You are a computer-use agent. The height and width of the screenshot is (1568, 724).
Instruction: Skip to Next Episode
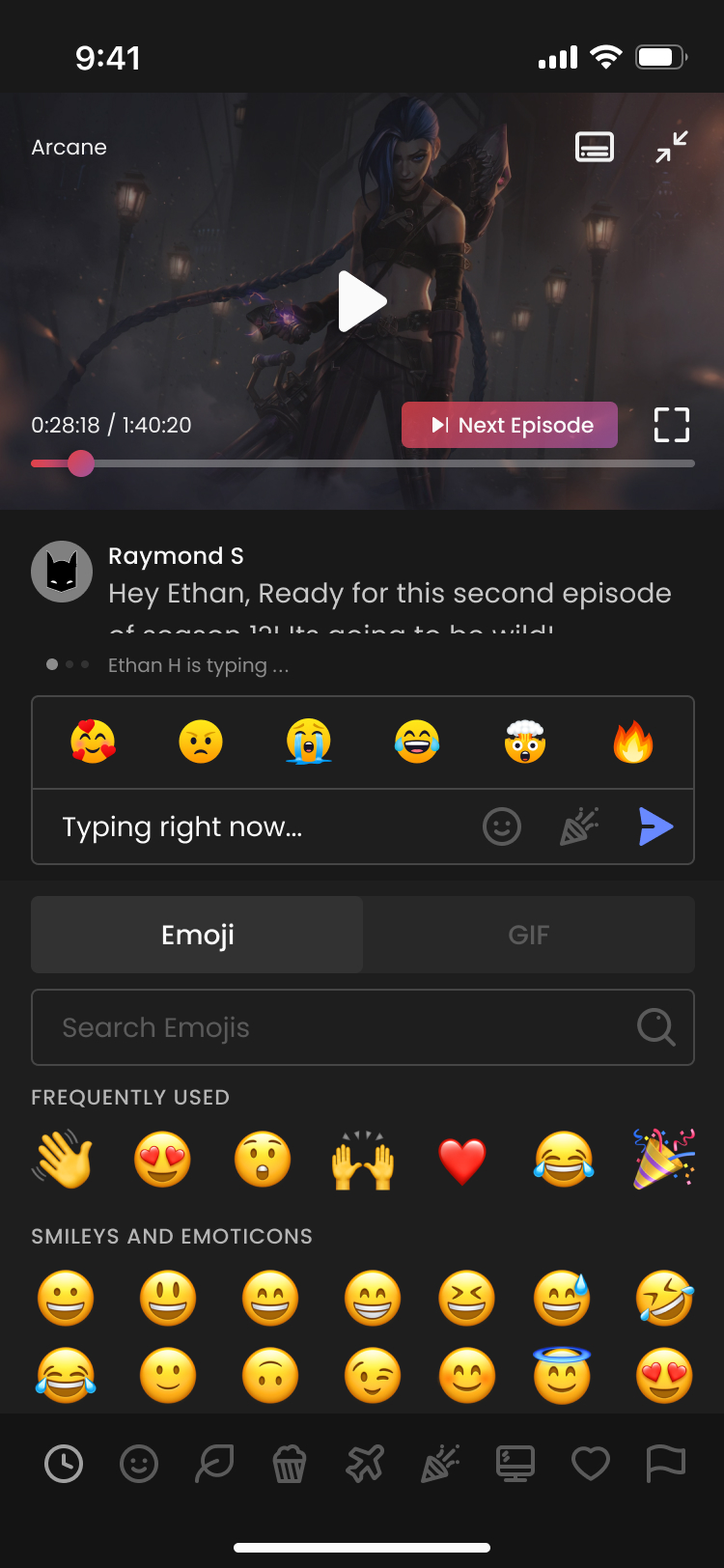pos(510,425)
